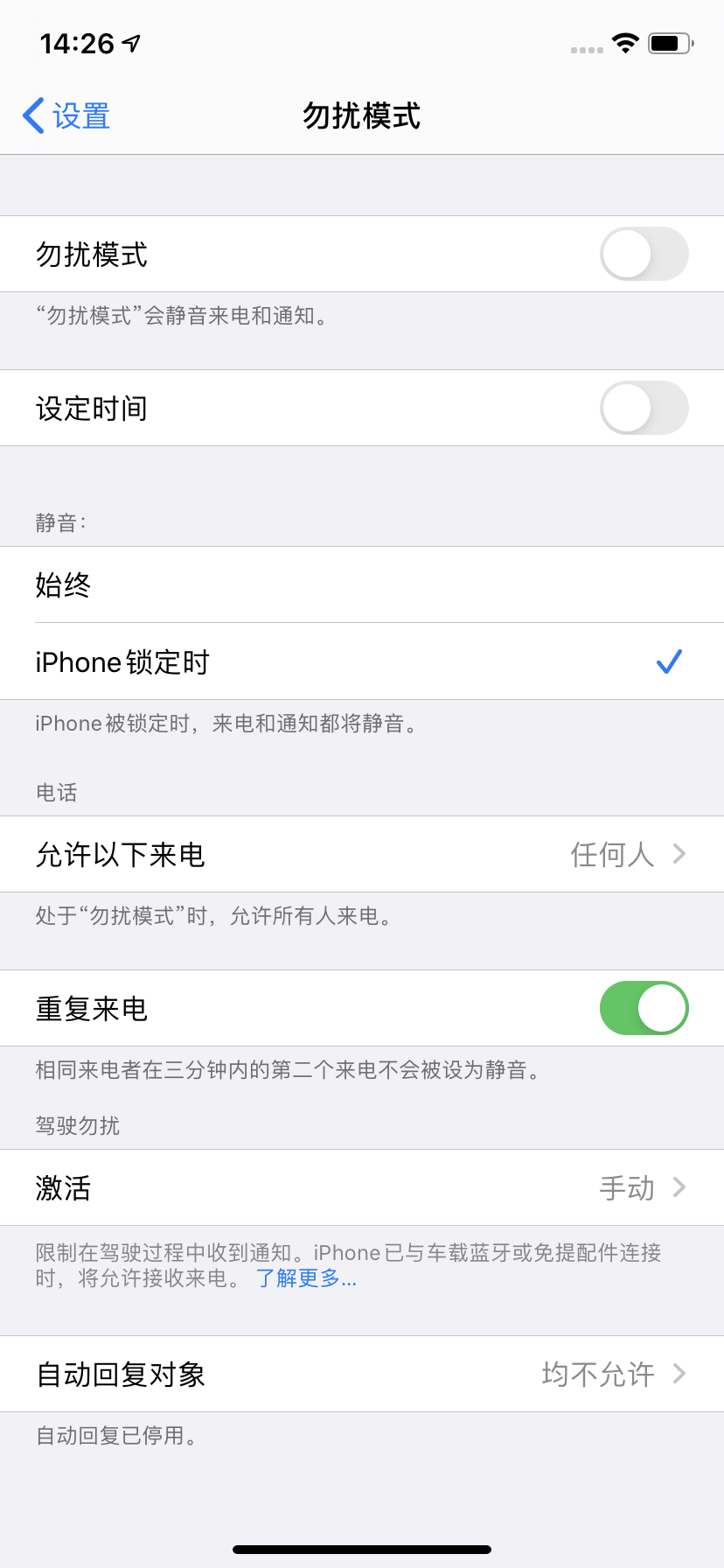Go back to 设置

pyautogui.click(x=66, y=115)
